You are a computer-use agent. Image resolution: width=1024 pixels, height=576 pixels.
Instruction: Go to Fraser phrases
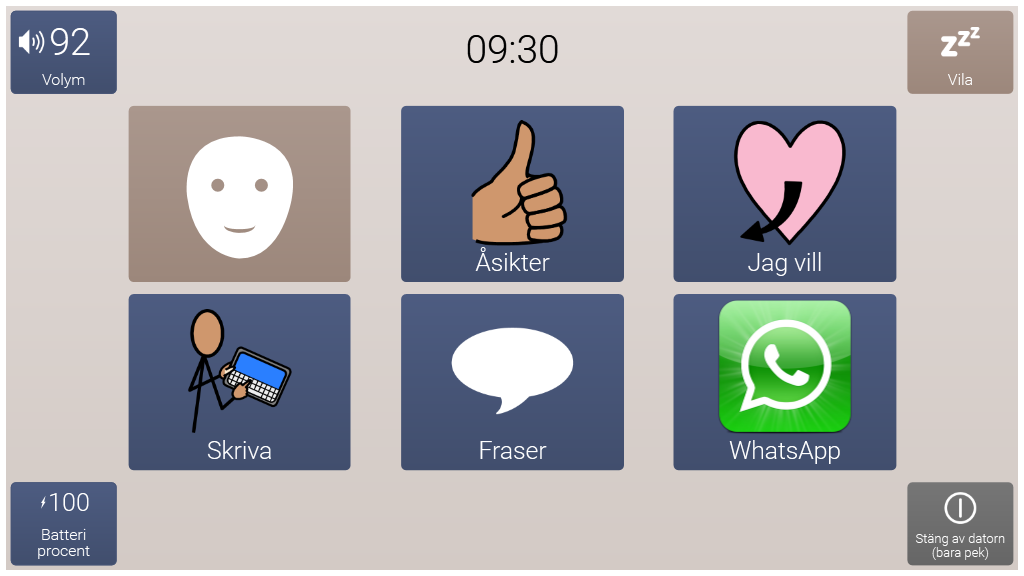[512, 382]
